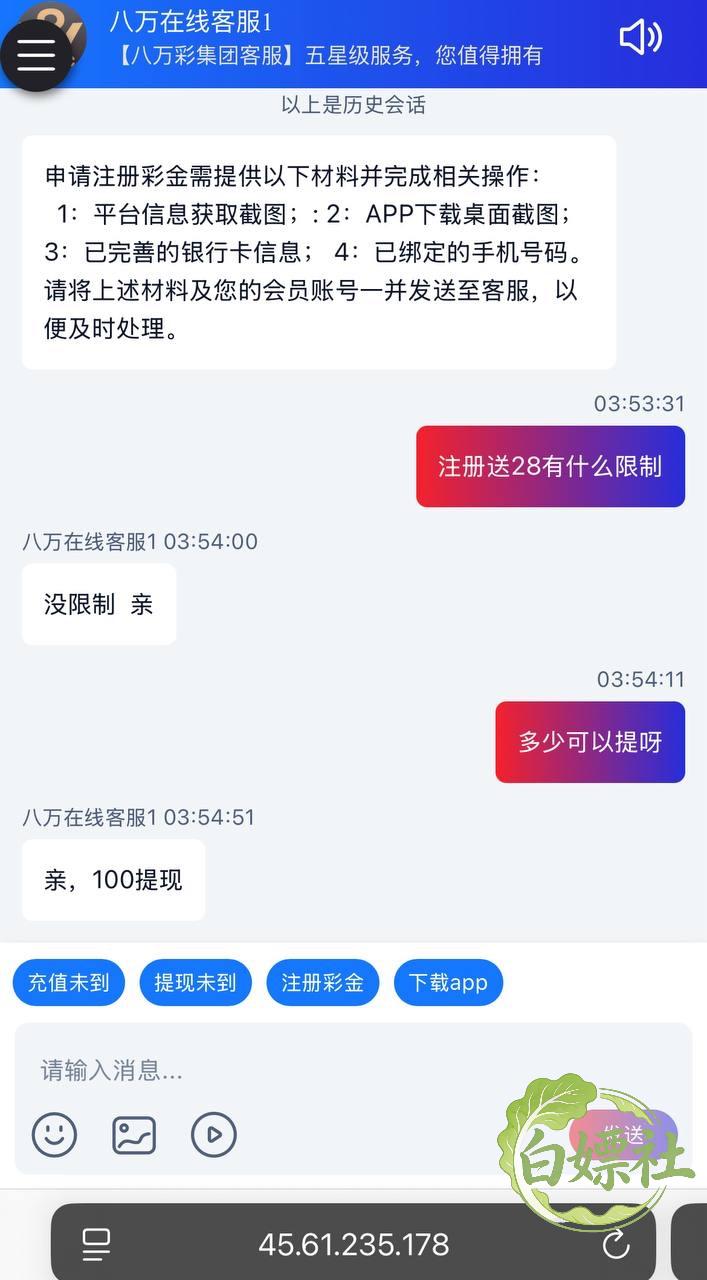Viewport: 707px width, 1280px height.
Task: Attach a picture with the image icon
Action: click(134, 1135)
